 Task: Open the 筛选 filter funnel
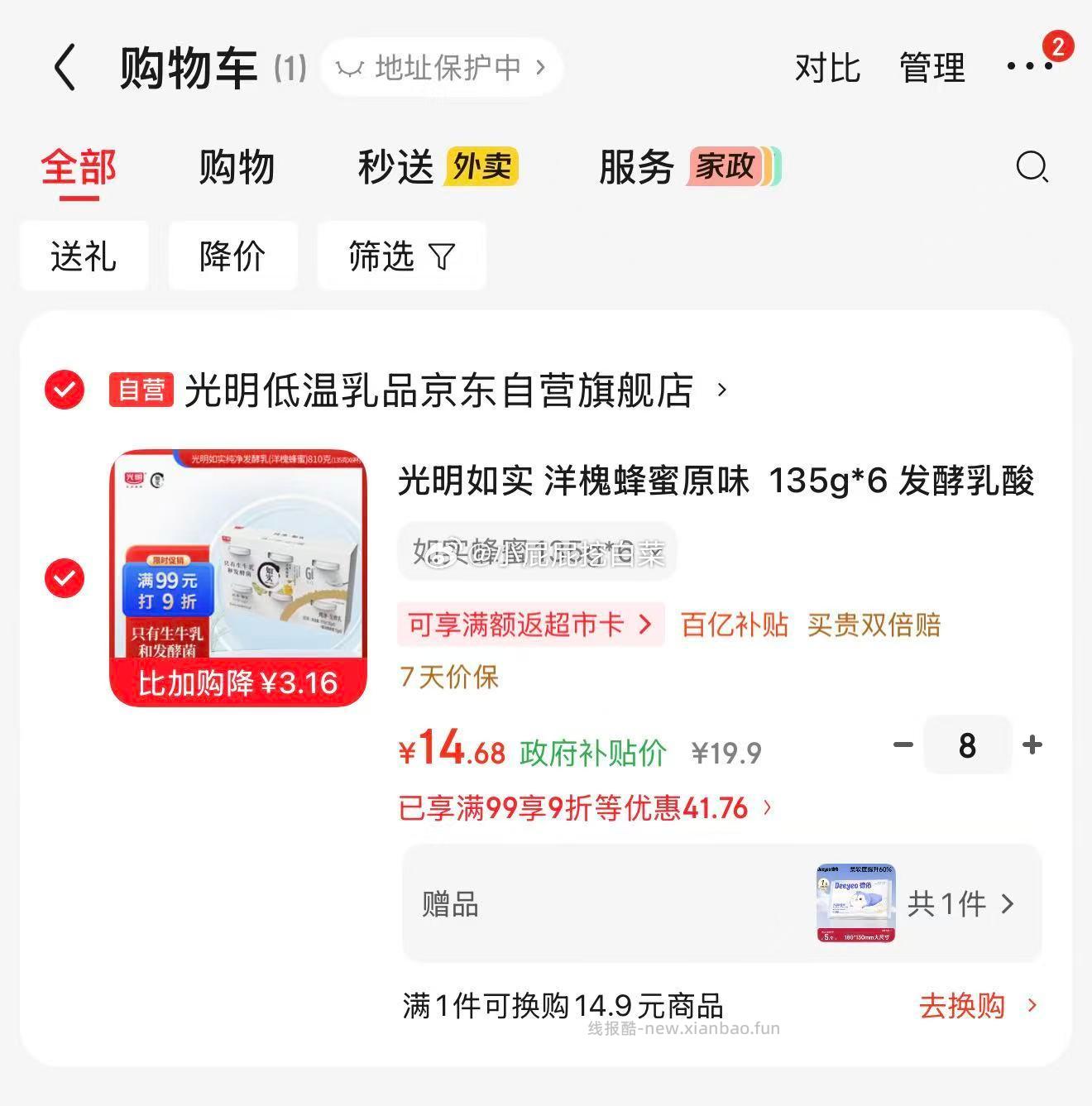coord(401,256)
